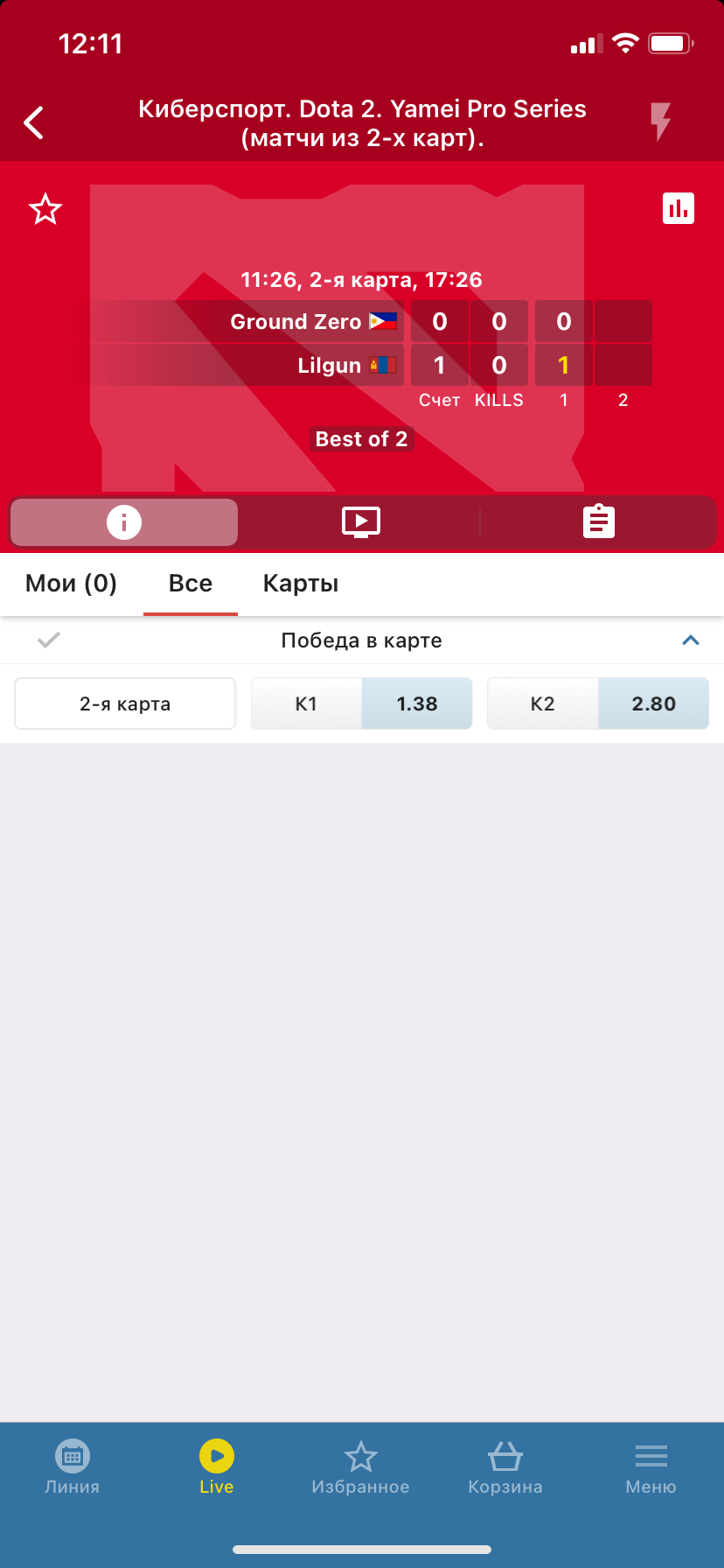The height and width of the screenshot is (1568, 724).
Task: Go back using the header arrow
Action: pyautogui.click(x=34, y=122)
